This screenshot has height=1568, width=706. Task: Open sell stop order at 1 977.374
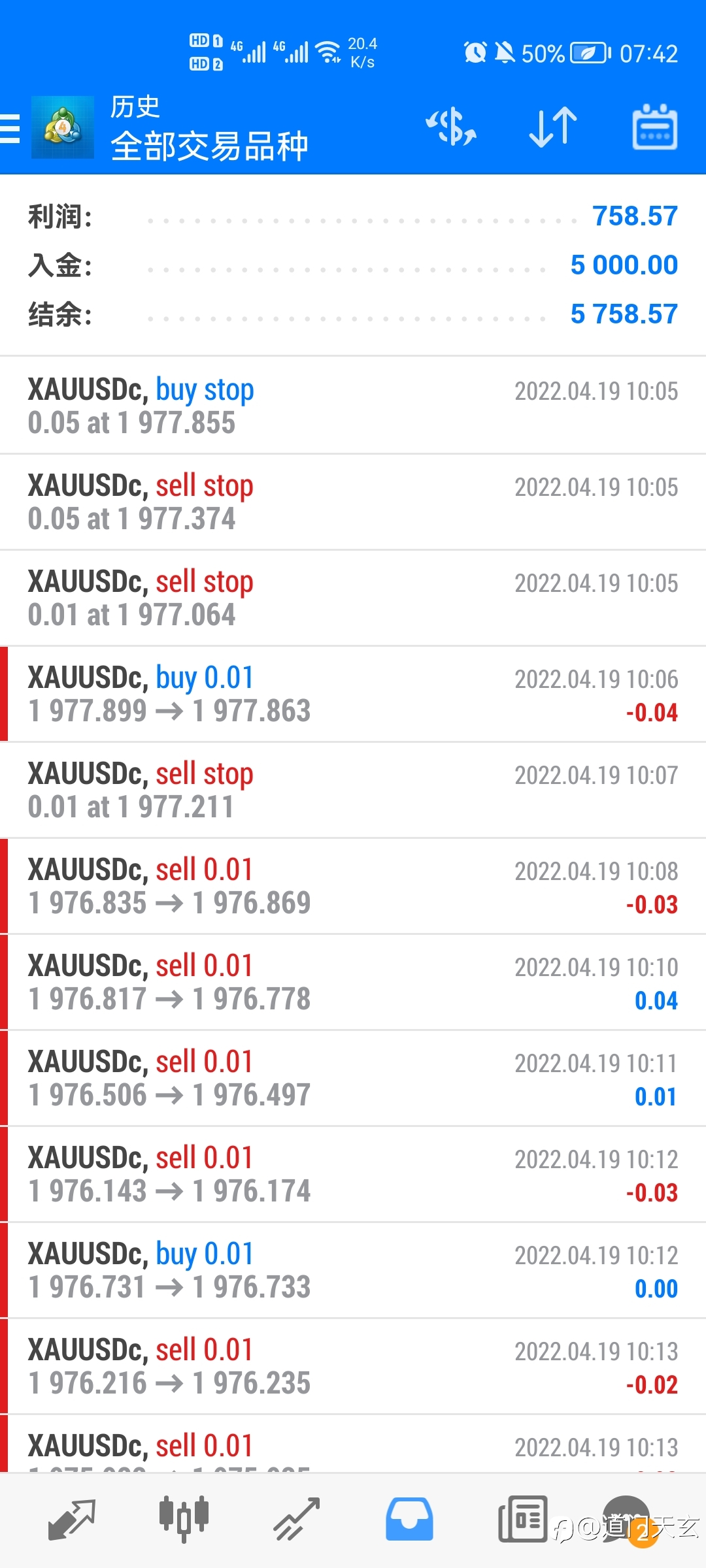[x=353, y=502]
